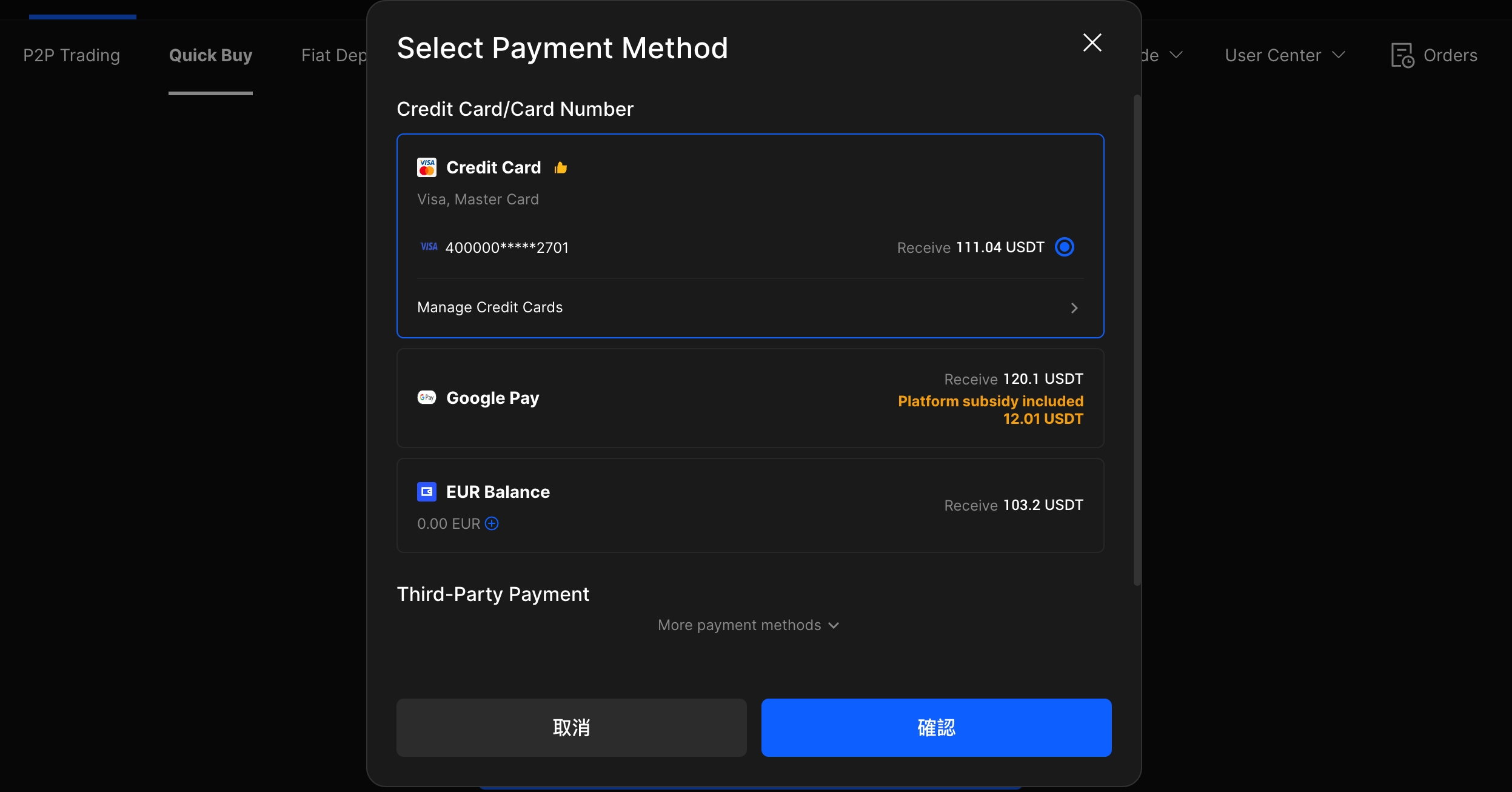The width and height of the screenshot is (1512, 792).
Task: Choose Google Pay as payment method
Action: 749,398
